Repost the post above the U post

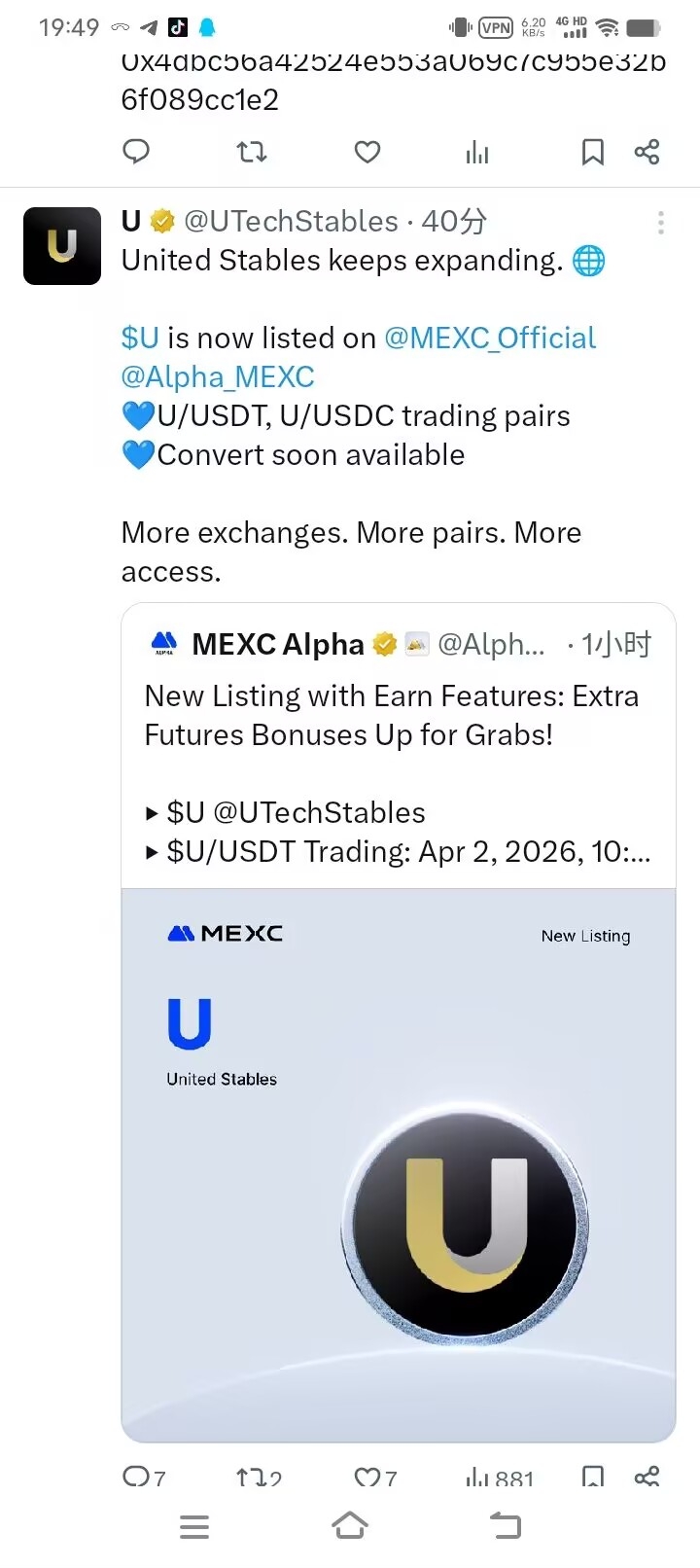(x=252, y=152)
